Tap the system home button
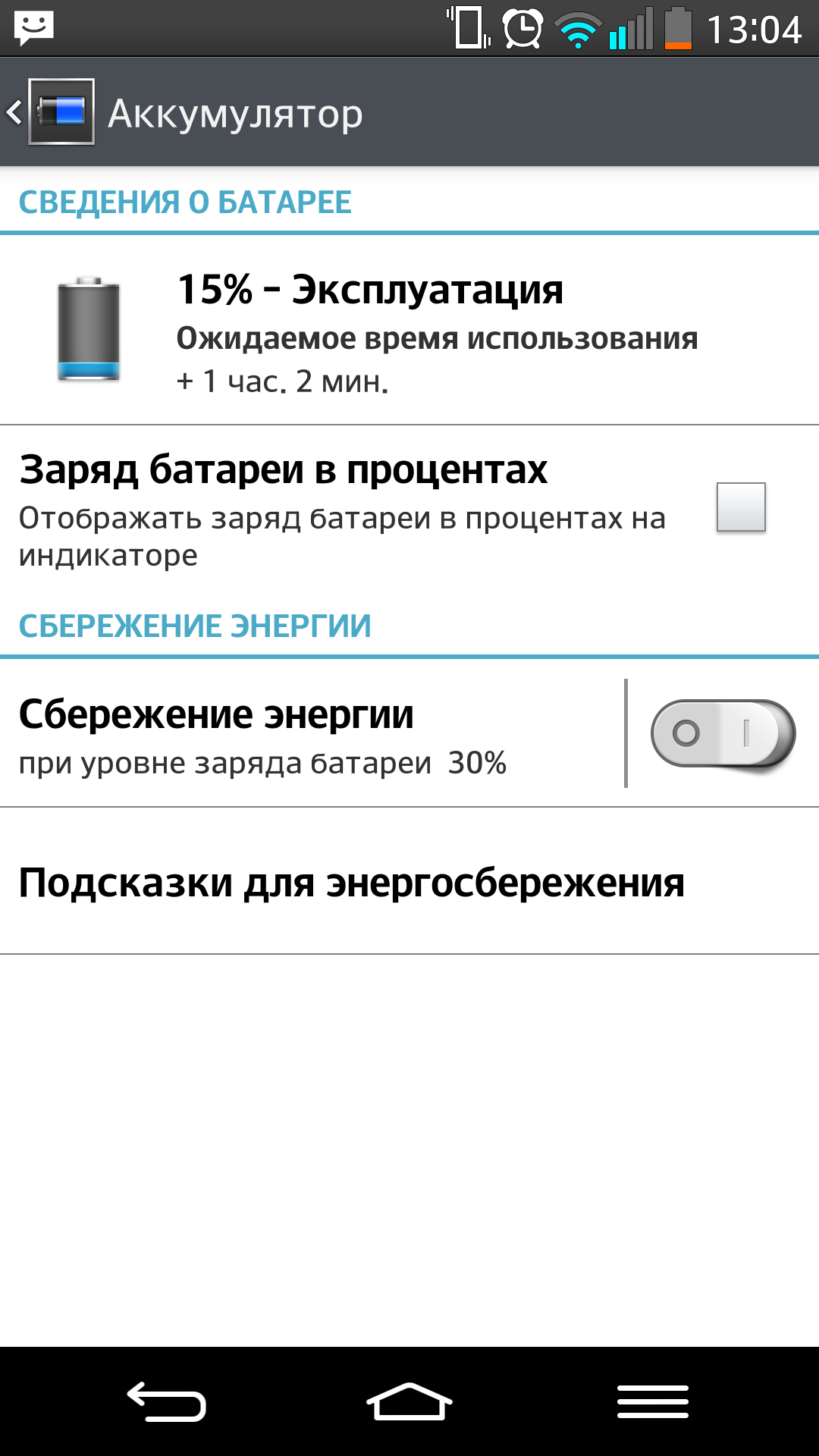819x1456 pixels. pos(409,1401)
